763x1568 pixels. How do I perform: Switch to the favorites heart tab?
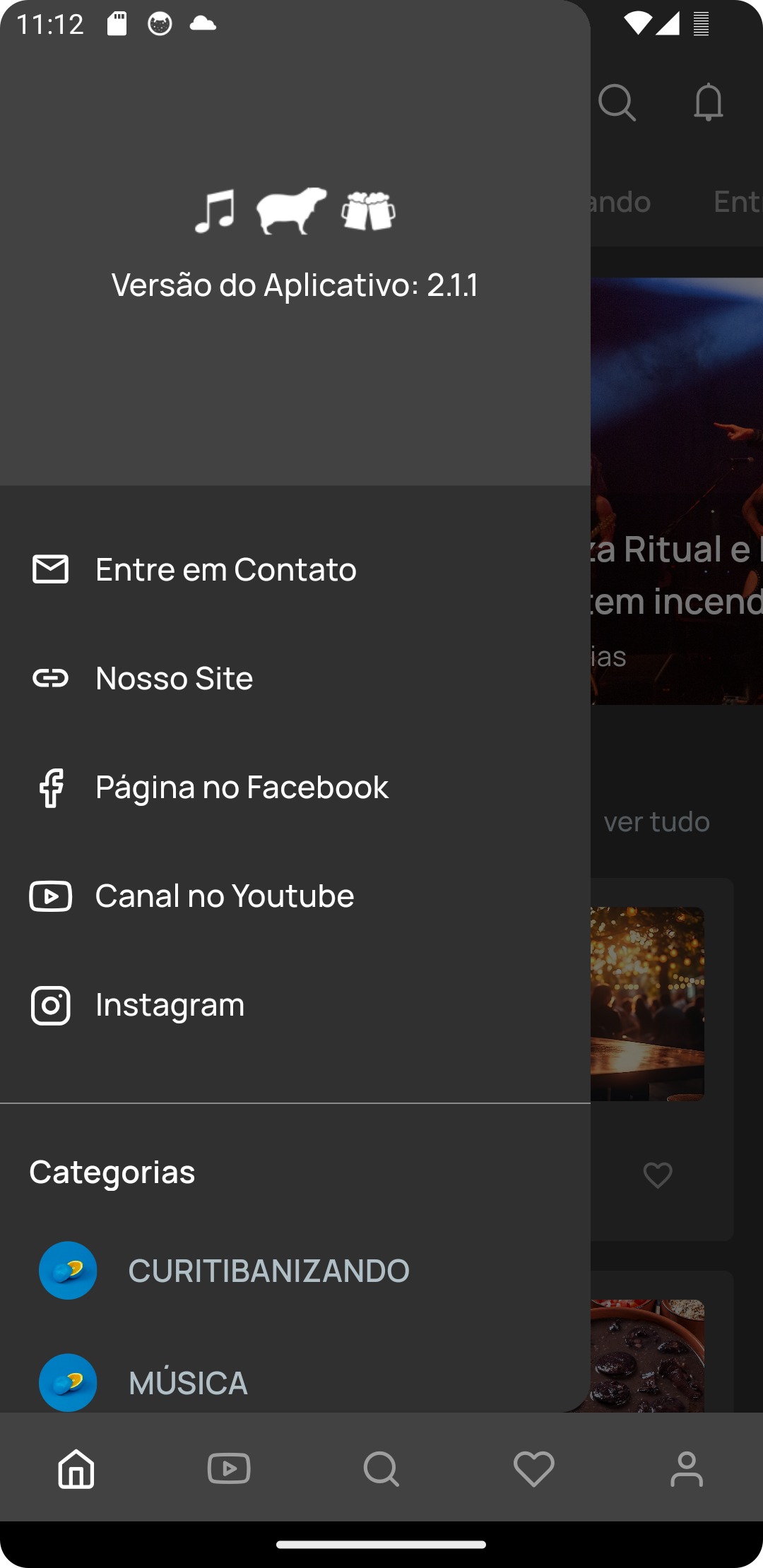(x=534, y=1469)
